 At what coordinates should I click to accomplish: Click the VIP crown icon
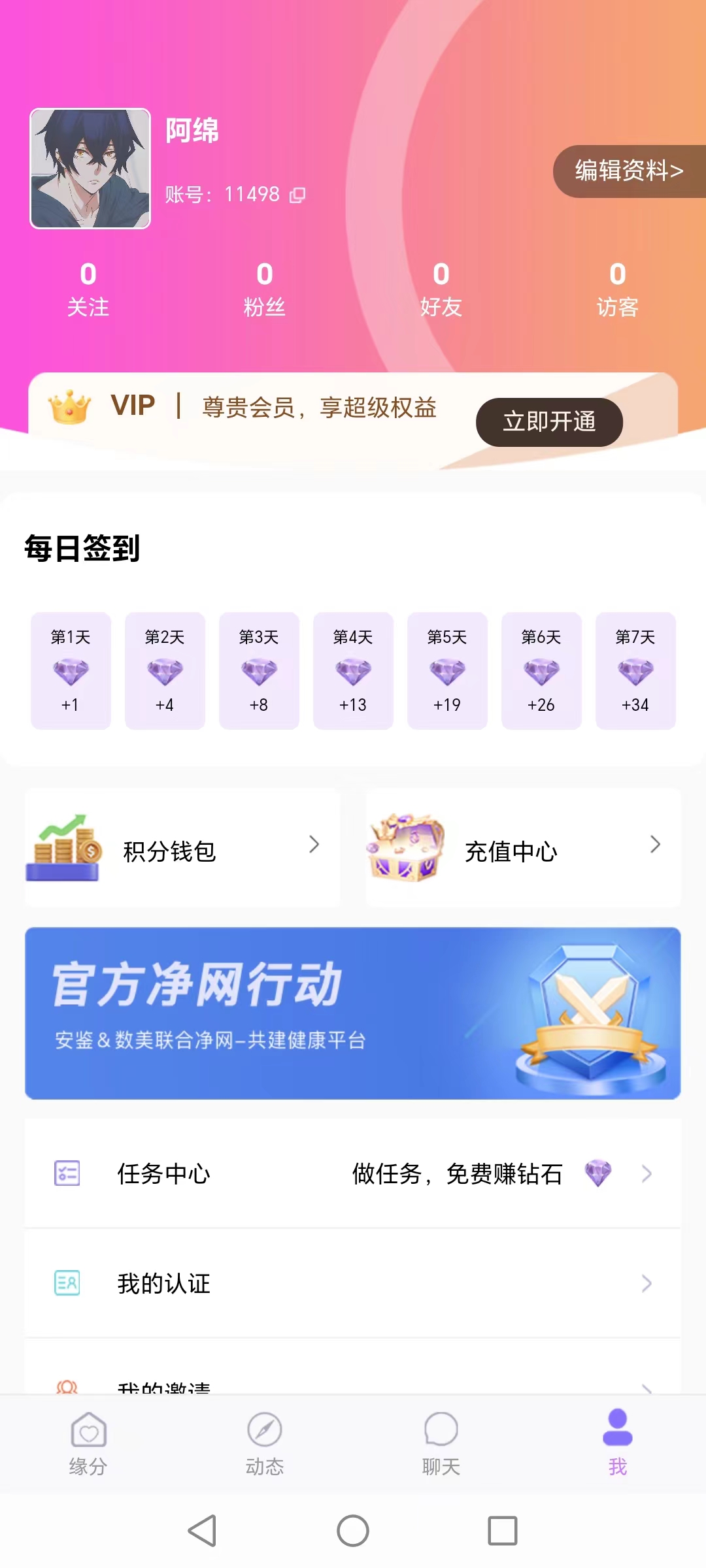pos(69,408)
